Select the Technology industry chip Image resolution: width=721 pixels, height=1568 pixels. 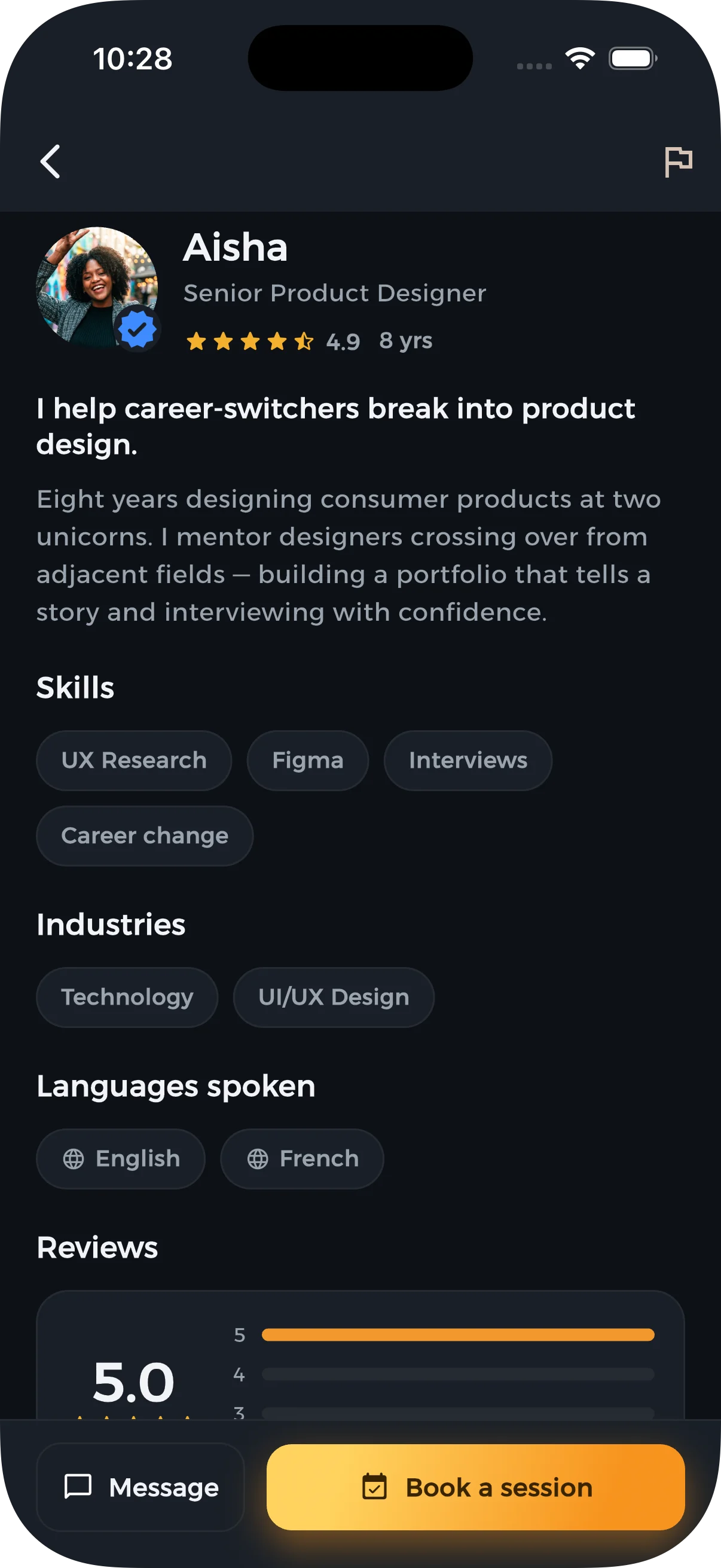[x=127, y=997]
